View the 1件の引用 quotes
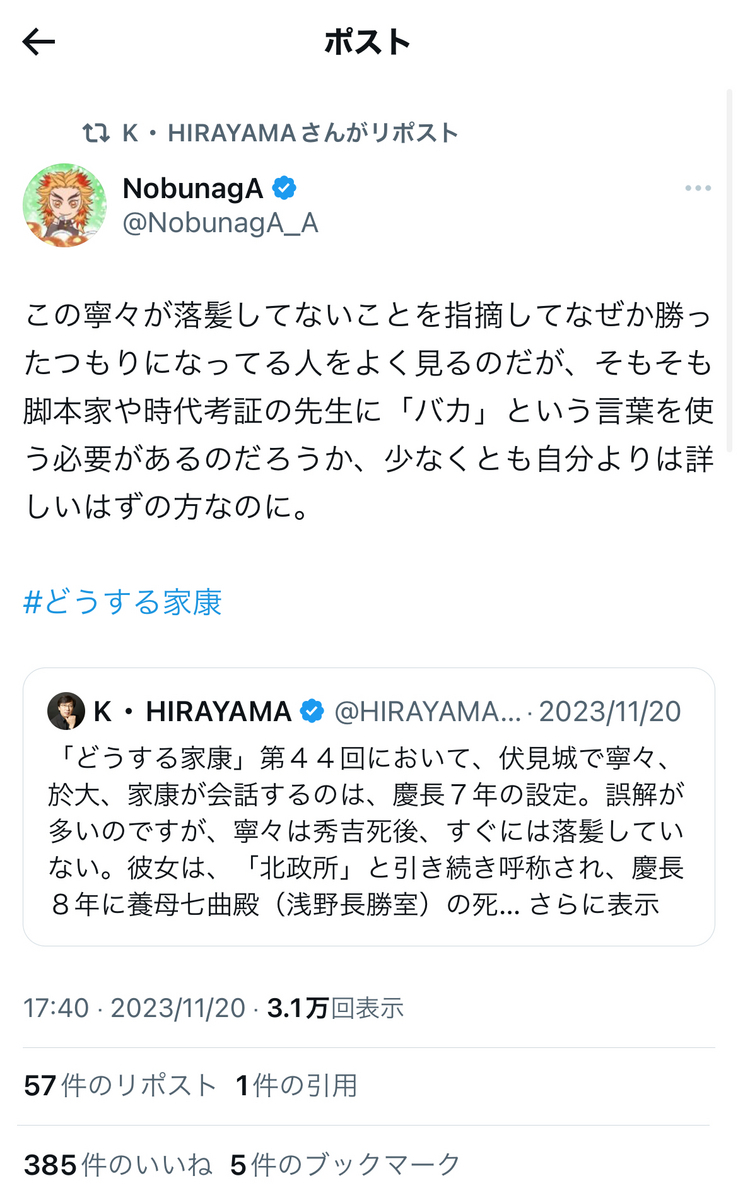 pyautogui.click(x=297, y=1085)
